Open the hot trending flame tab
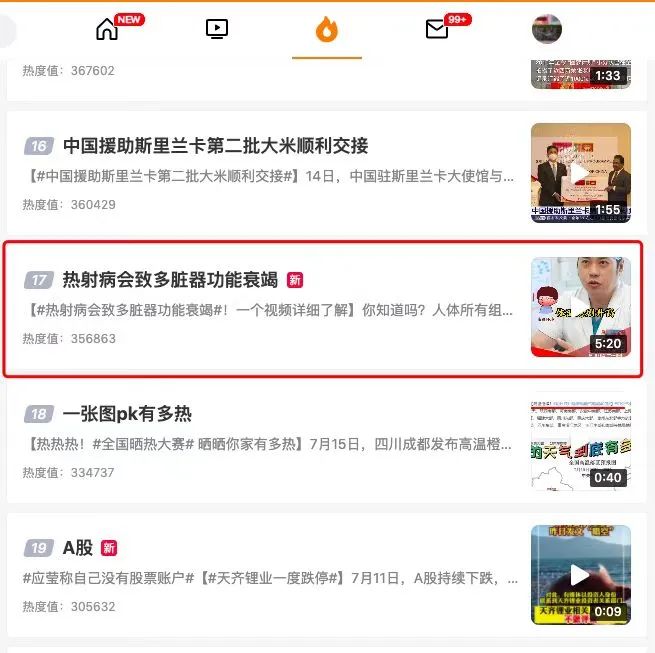The height and width of the screenshot is (653, 655). [x=326, y=30]
